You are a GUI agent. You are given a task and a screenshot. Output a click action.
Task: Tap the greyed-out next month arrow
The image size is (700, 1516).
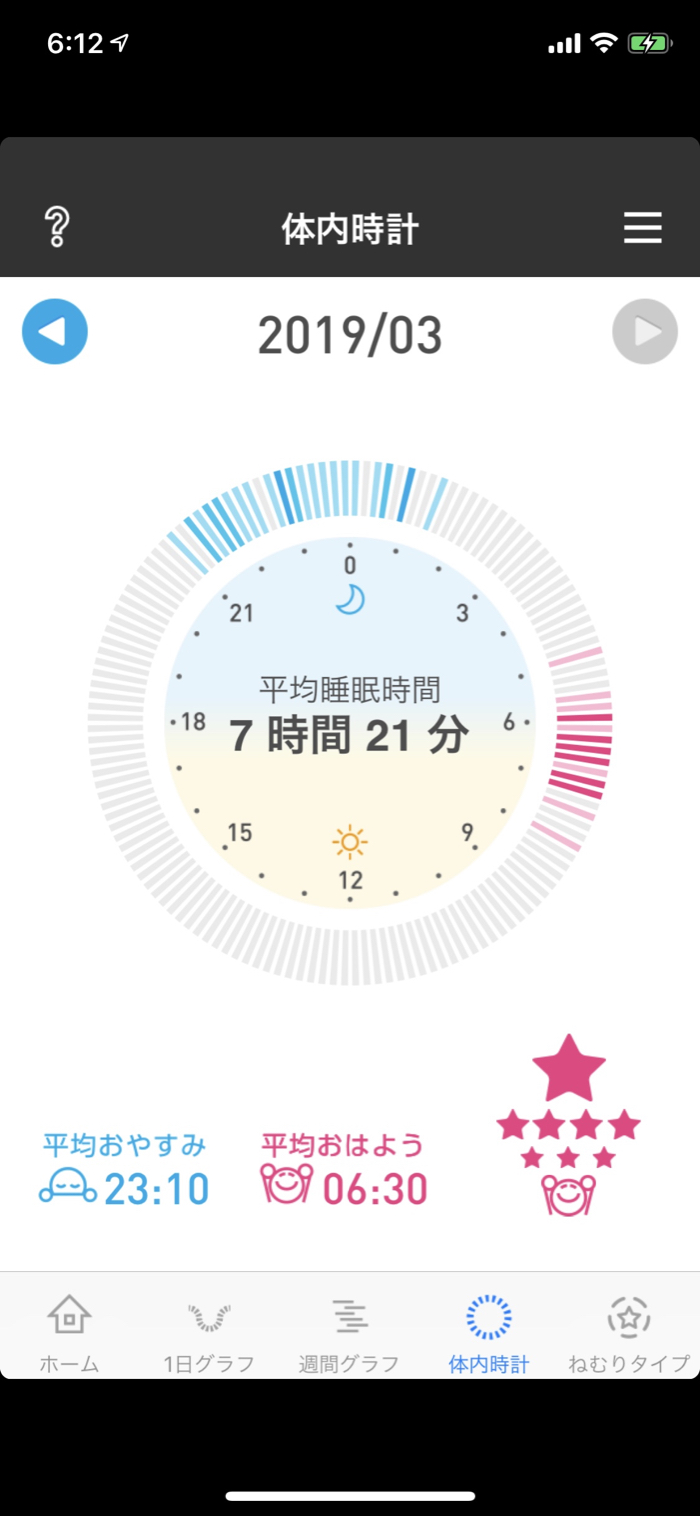[x=645, y=332]
